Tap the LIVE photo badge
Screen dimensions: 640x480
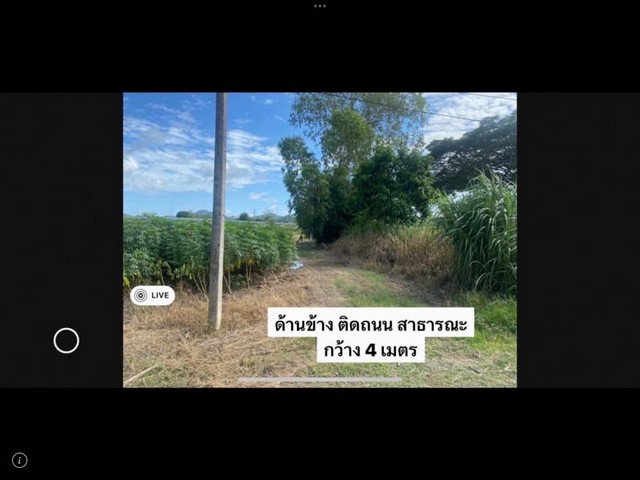(x=152, y=296)
